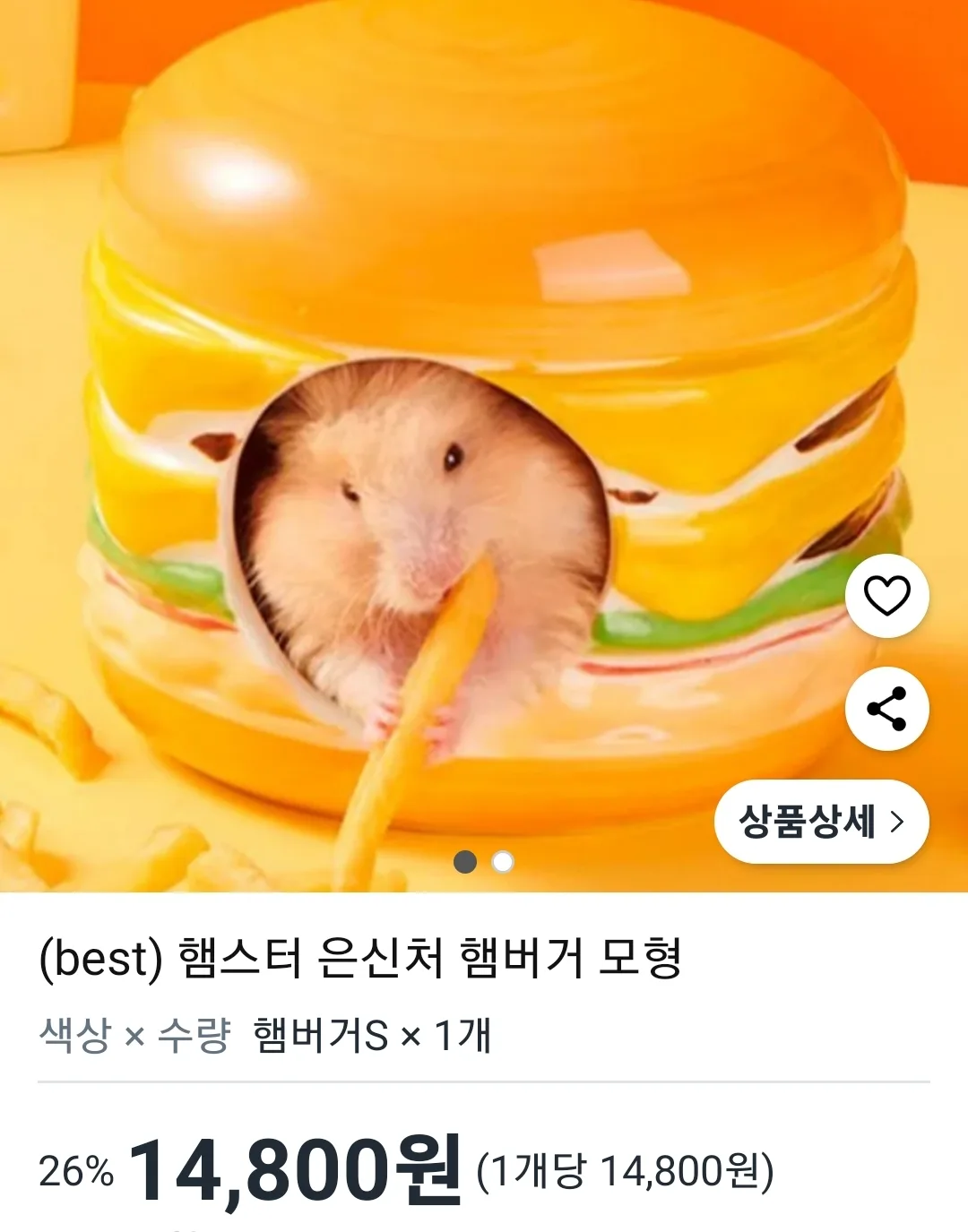Share this hamster hideout product
The image size is (968, 1232).
pyautogui.click(x=886, y=709)
